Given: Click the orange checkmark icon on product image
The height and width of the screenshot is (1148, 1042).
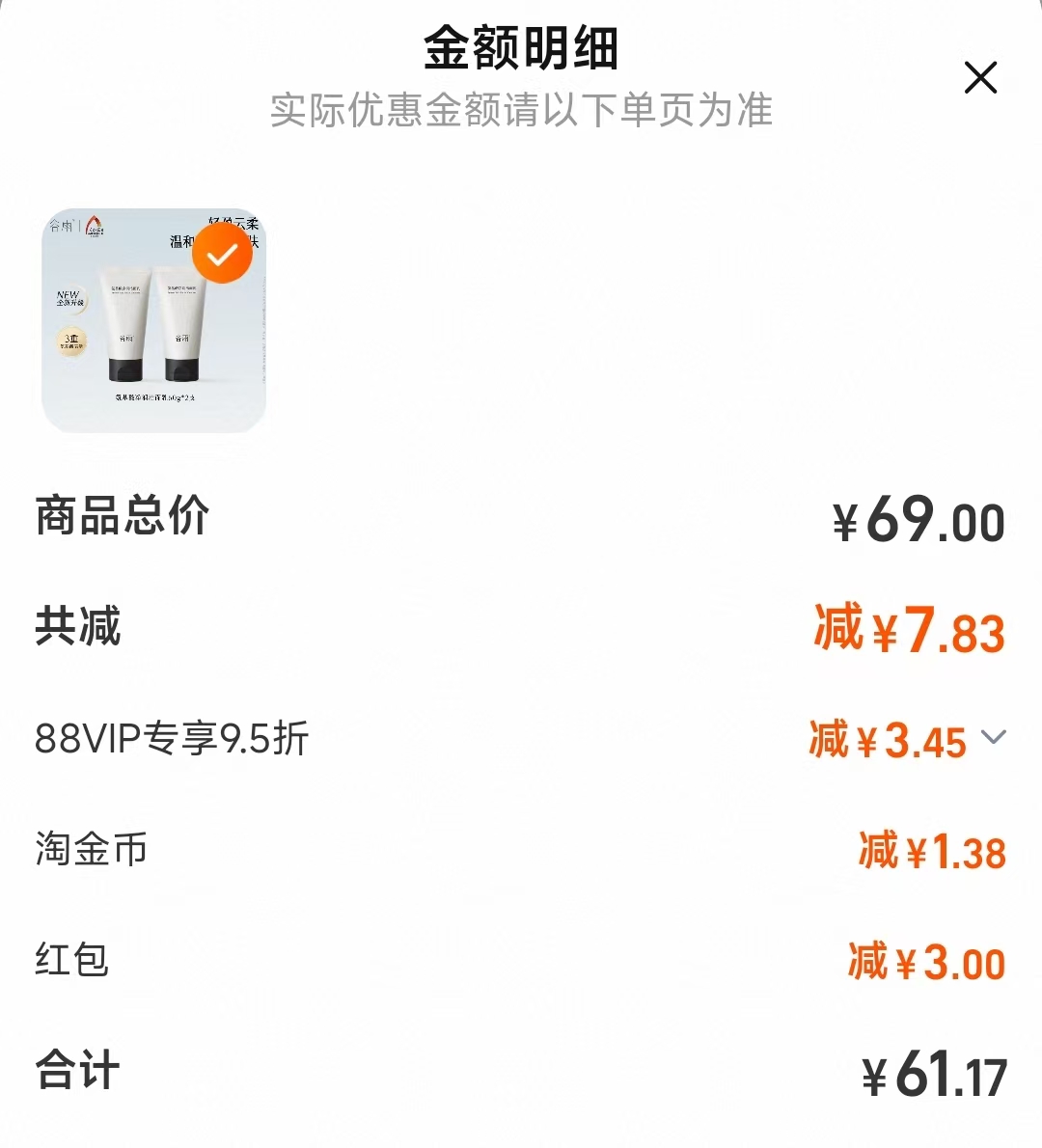Looking at the screenshot, I should coord(221,254).
